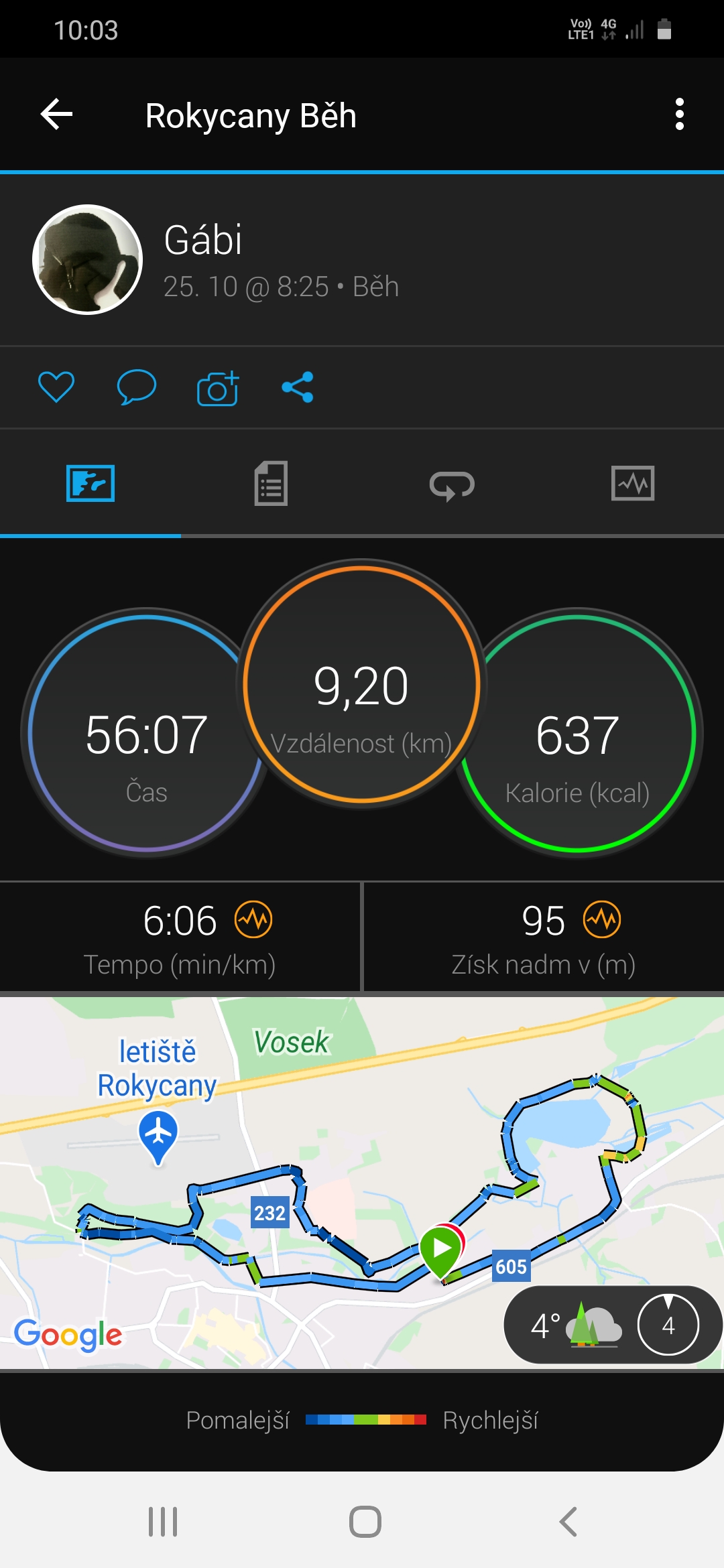Image resolution: width=724 pixels, height=1568 pixels.
Task: Open pace chart icon next to 6:06
Action: [x=253, y=919]
